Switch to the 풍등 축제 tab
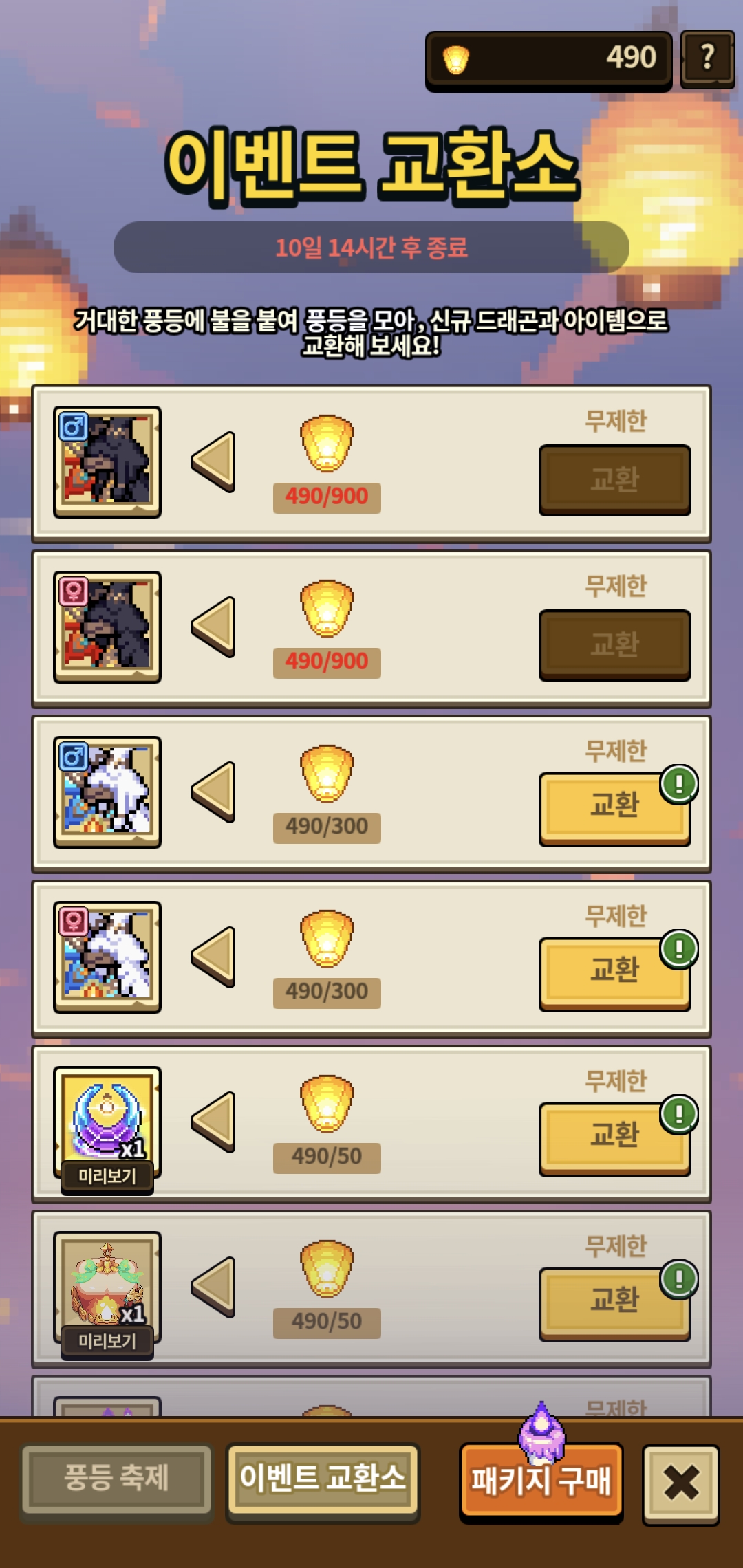Viewport: 743px width, 1568px height. point(116,1479)
